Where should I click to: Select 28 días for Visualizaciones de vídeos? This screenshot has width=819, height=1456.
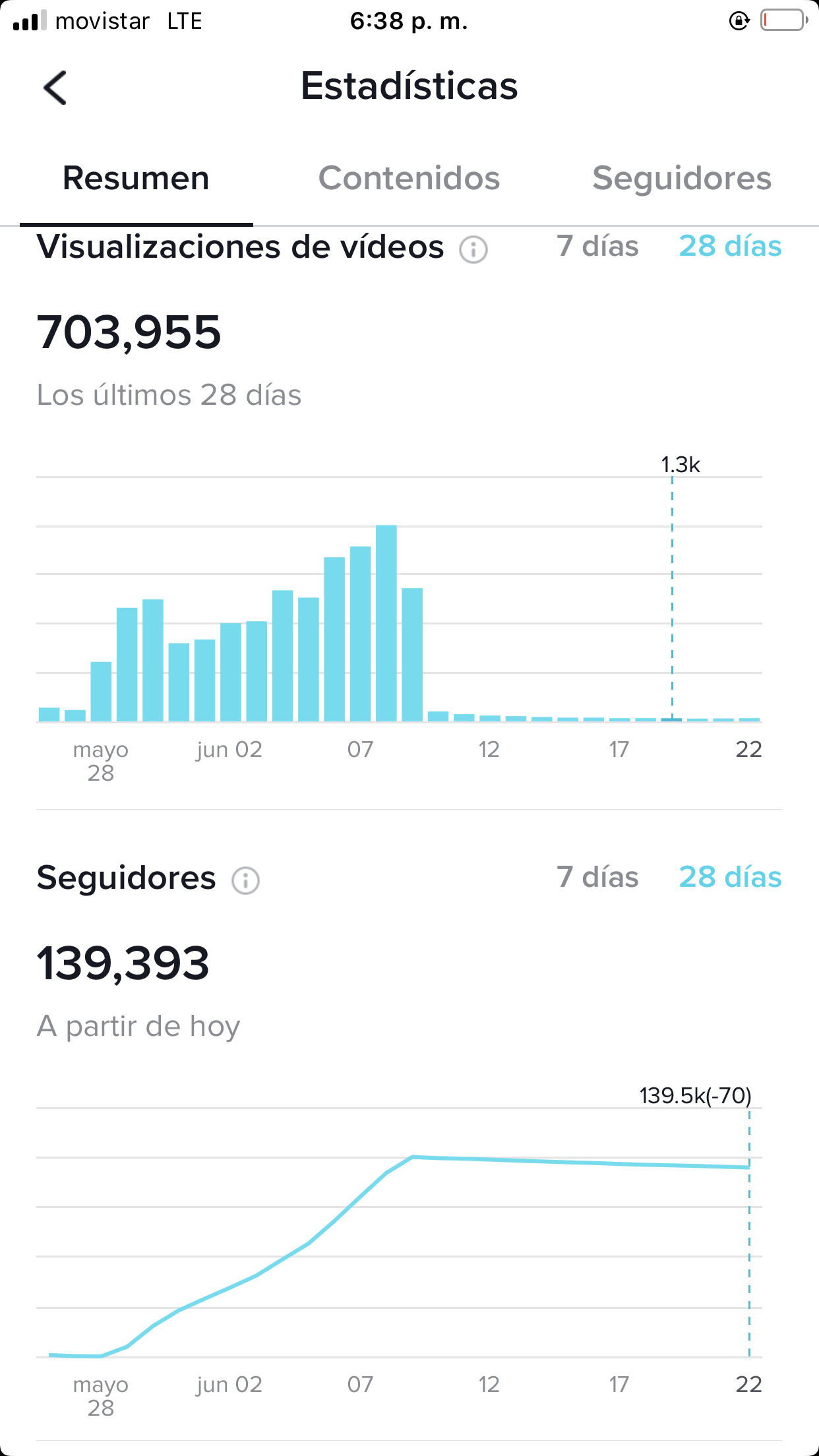click(731, 246)
